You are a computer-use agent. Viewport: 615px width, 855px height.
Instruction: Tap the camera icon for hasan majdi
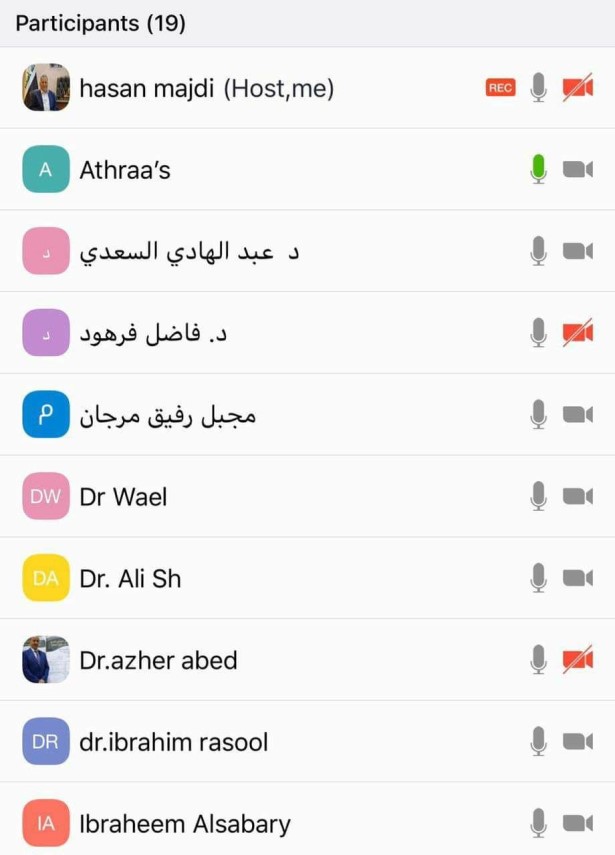577,88
